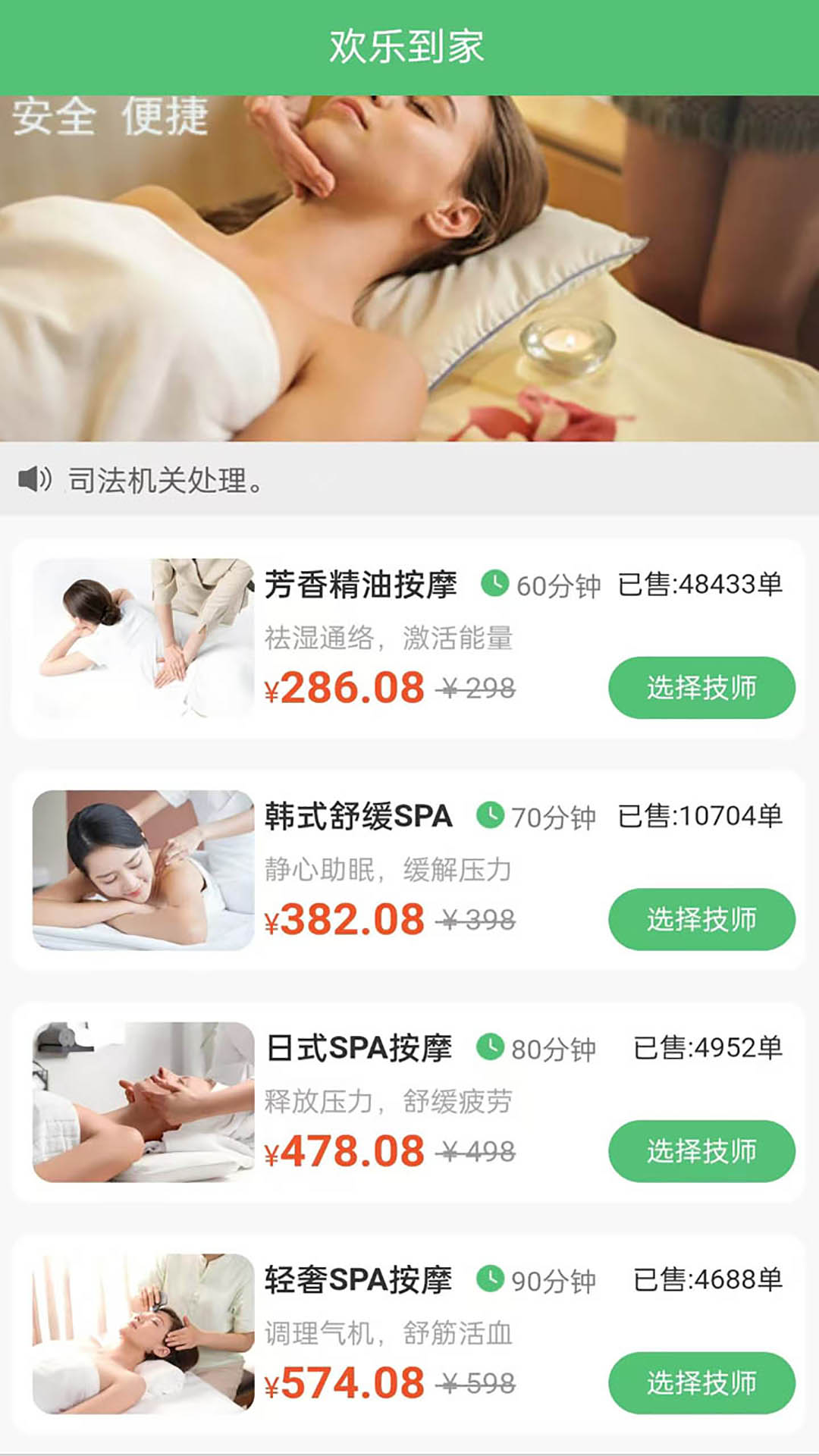The width and height of the screenshot is (819, 1456).
Task: Tap 选择技师 for 芳香精油按摩
Action: [x=701, y=688]
